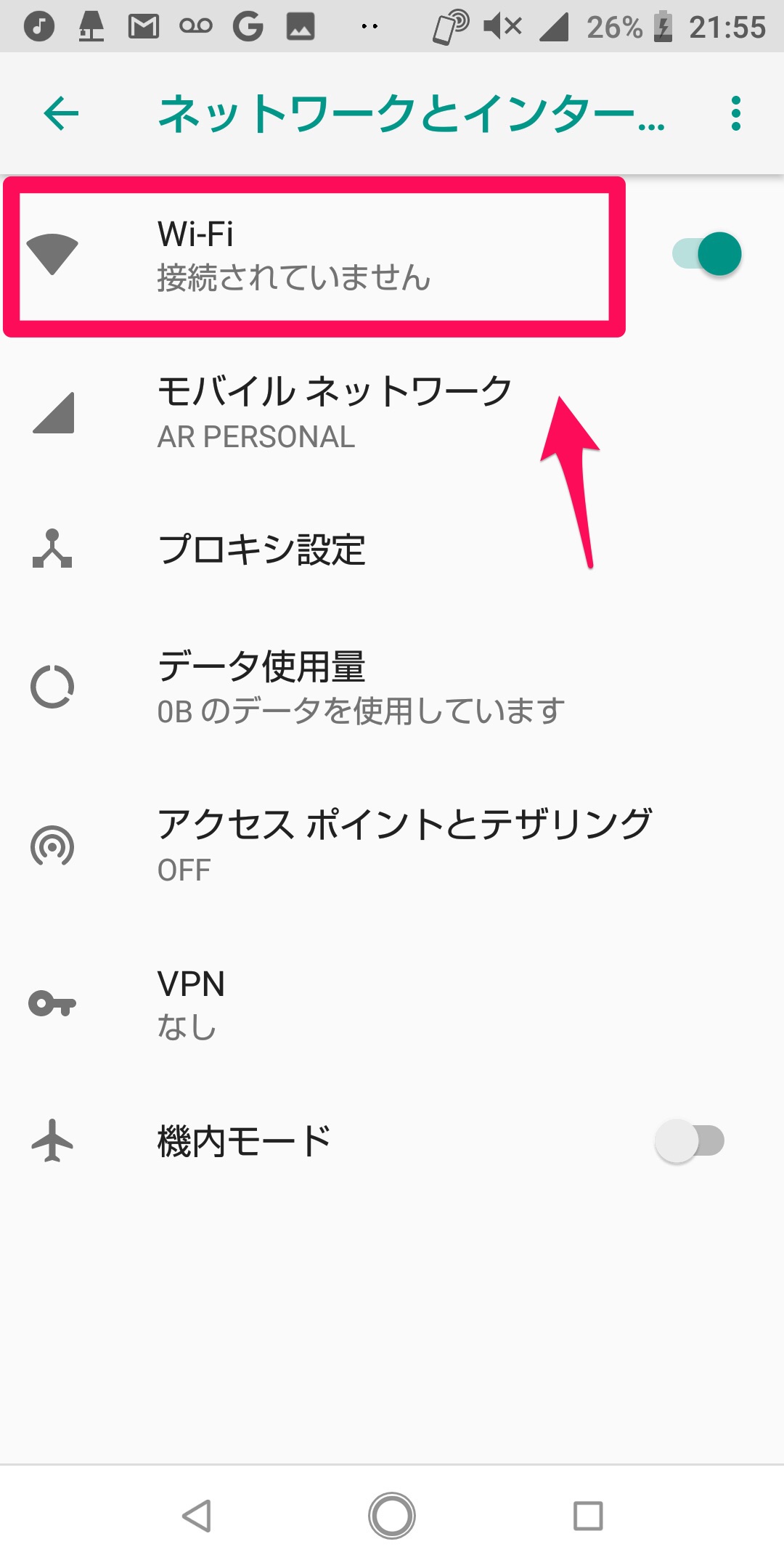This screenshot has width=784, height=1568.
Task: Select the airplane mode icon
Action: tap(51, 1140)
